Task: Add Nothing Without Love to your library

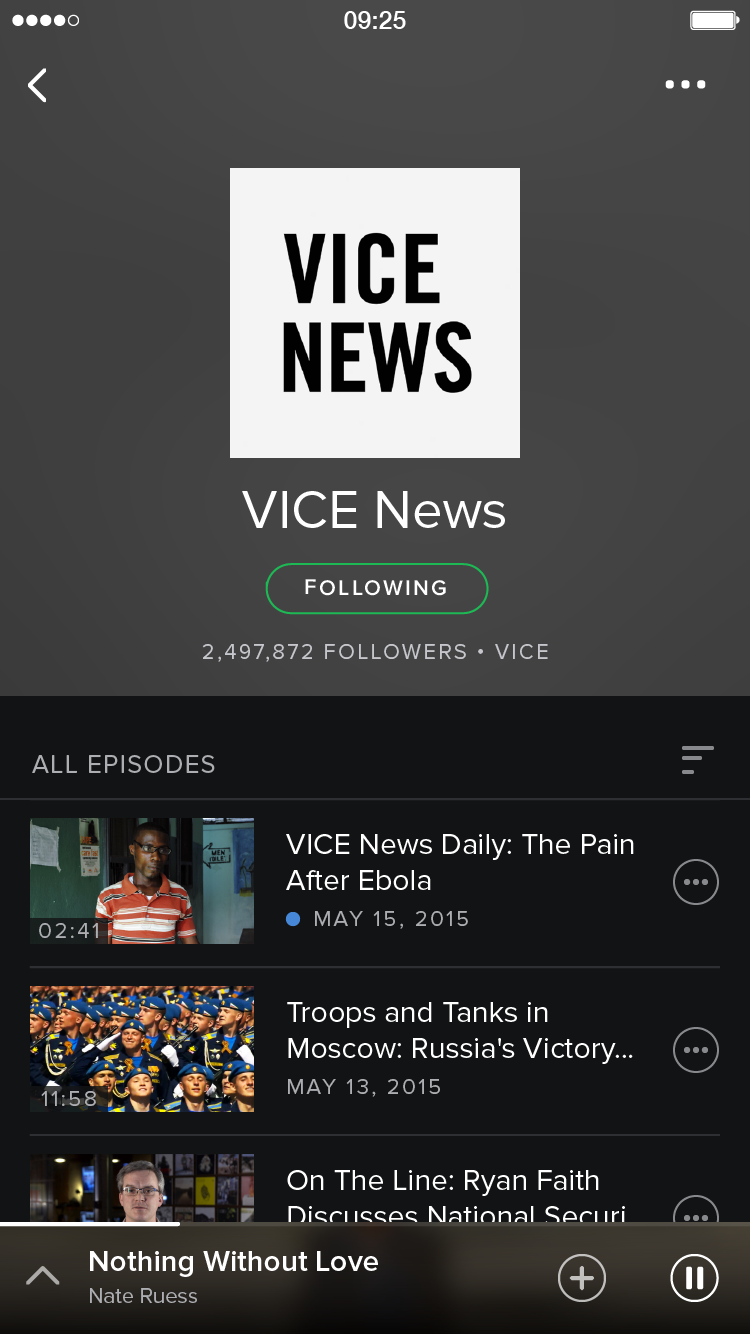Action: (582, 1278)
